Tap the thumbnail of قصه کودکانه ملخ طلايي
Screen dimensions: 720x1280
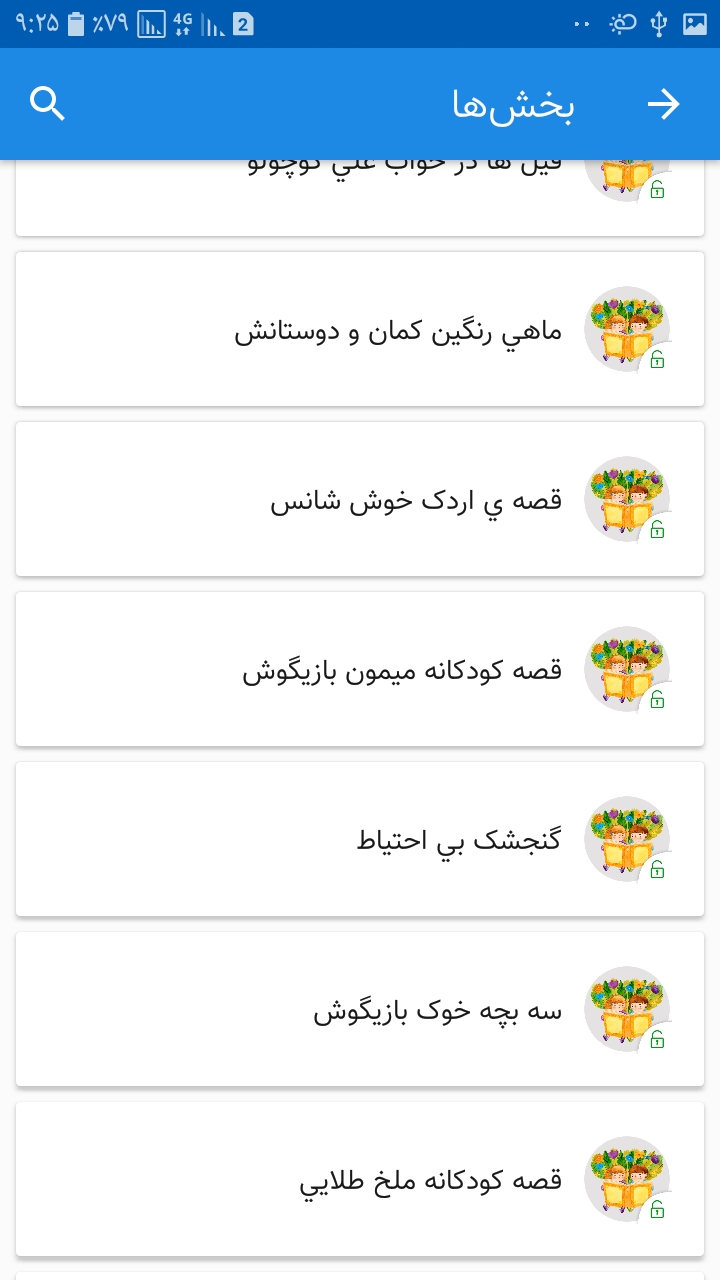(626, 1179)
